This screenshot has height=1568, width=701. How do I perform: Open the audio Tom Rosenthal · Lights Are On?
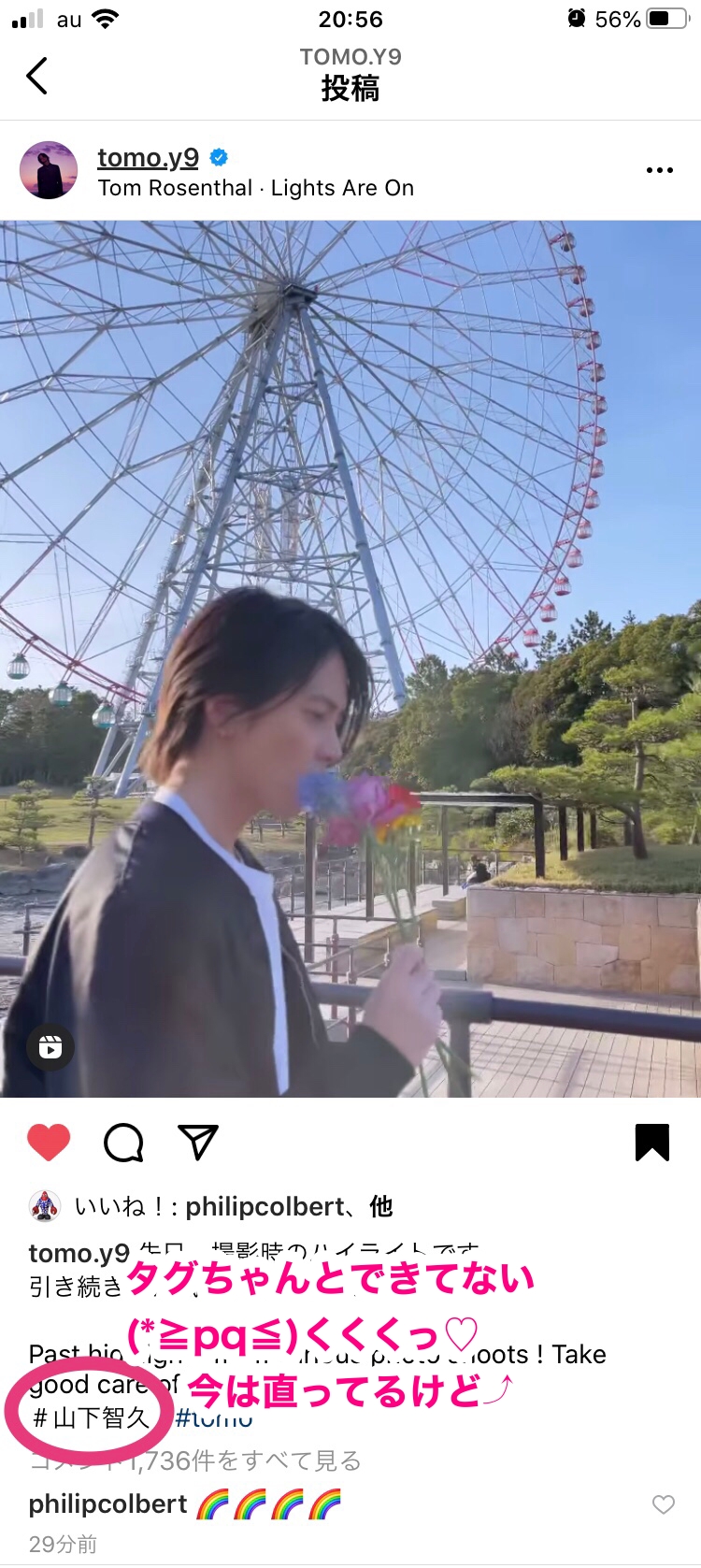click(255, 188)
